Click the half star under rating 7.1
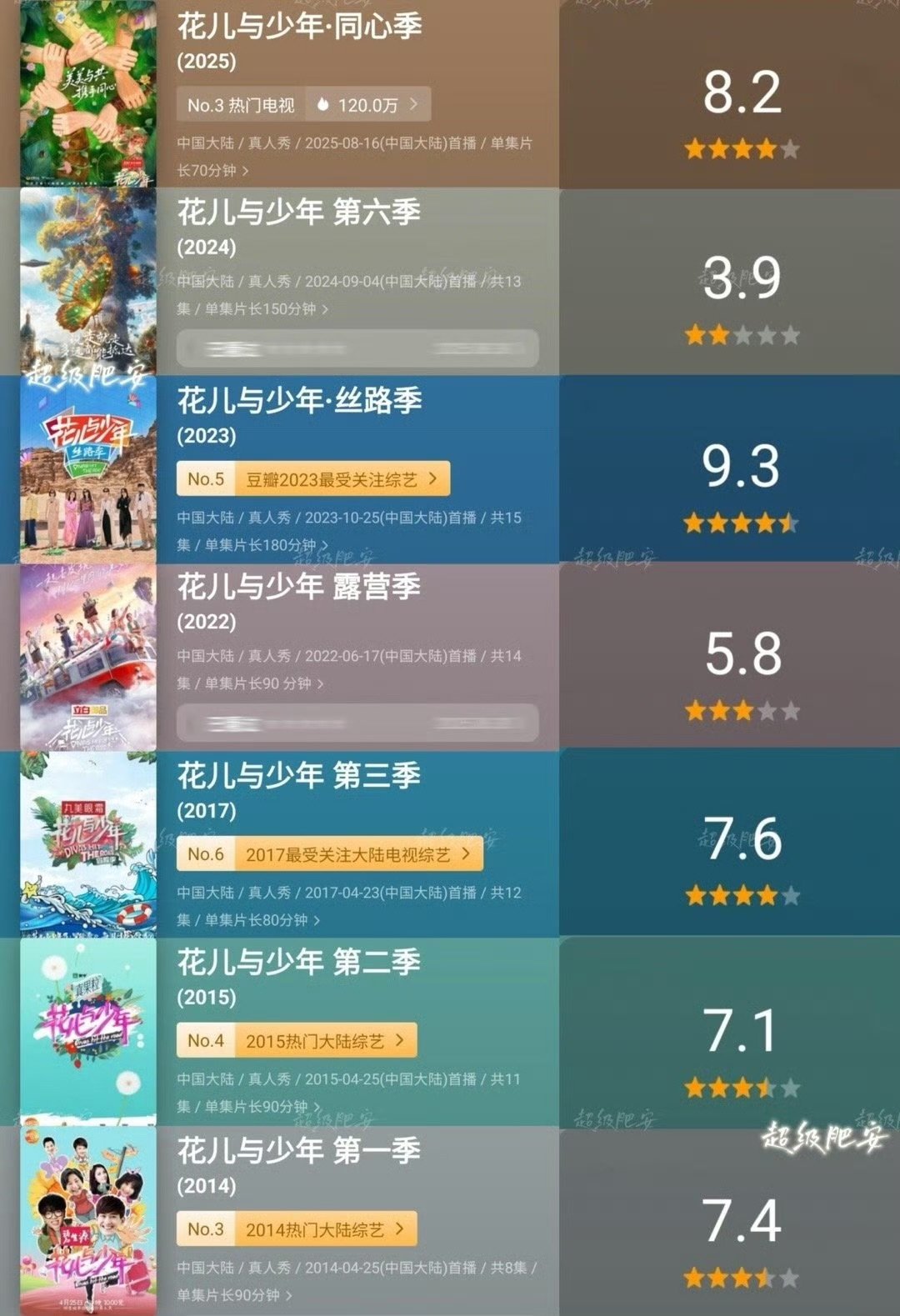Image resolution: width=900 pixels, height=1316 pixels. (x=765, y=1086)
